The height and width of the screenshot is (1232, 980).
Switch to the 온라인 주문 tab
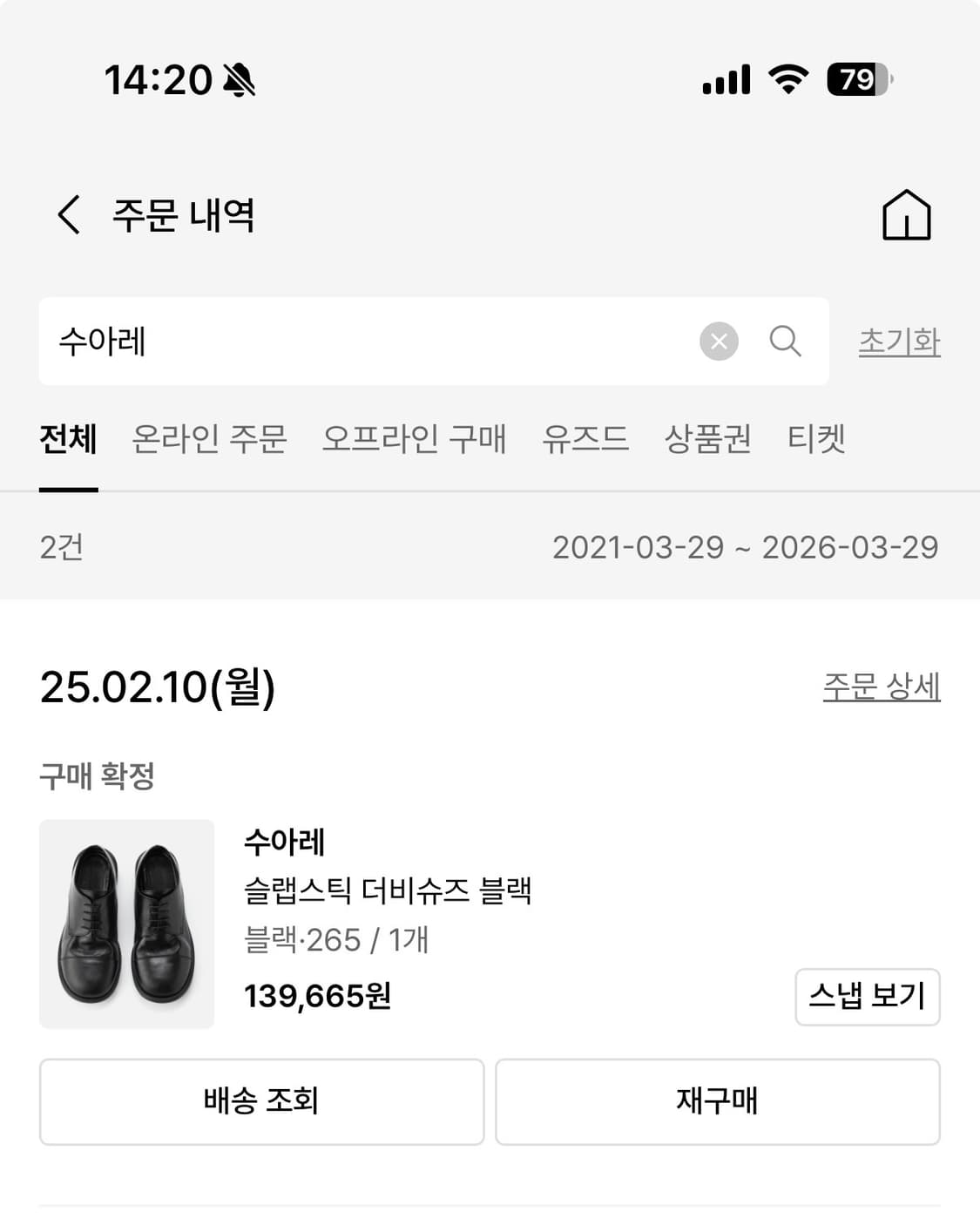[209, 441]
